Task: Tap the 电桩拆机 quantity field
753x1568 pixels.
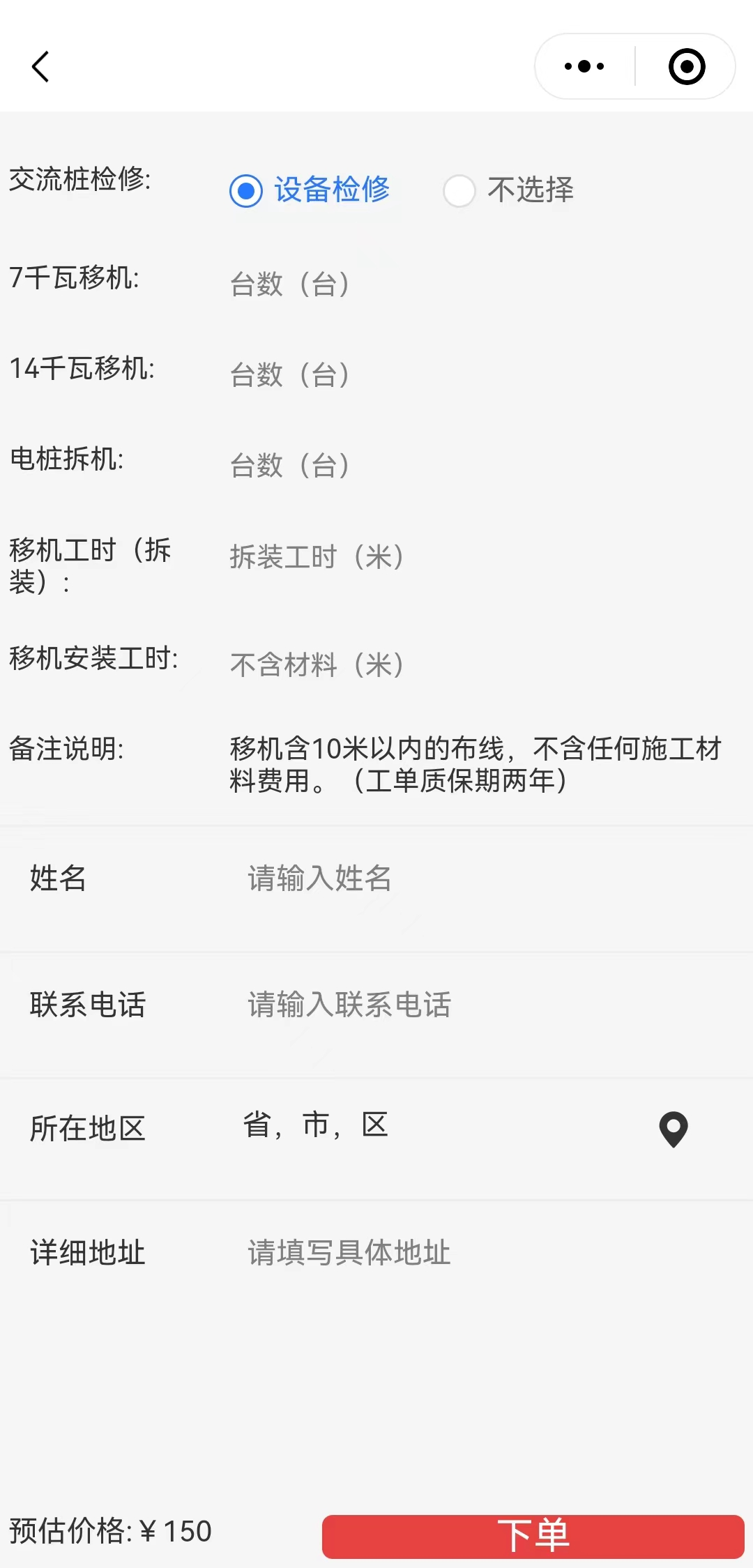Action: pyautogui.click(x=481, y=465)
